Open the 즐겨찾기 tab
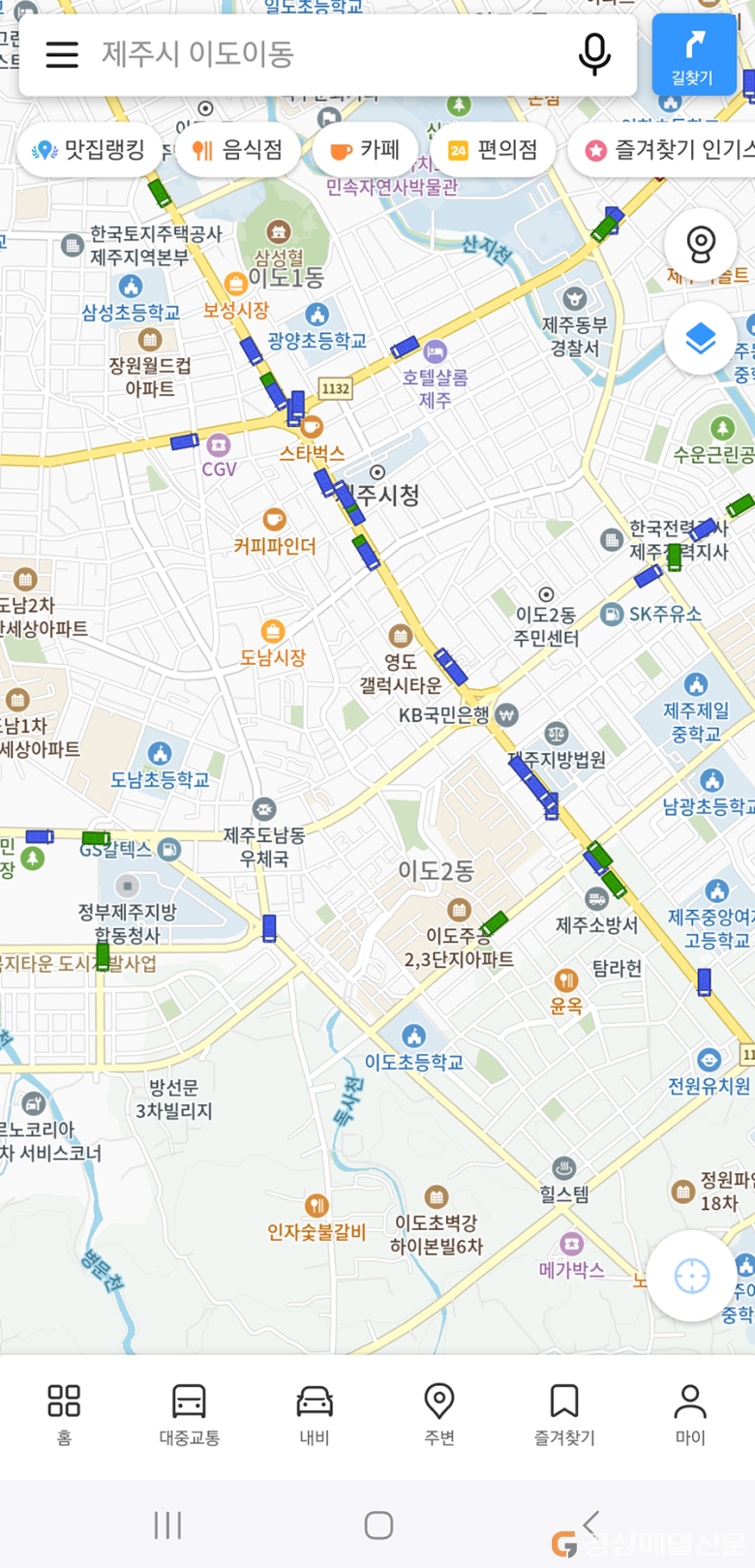755x1568 pixels. coord(564,1415)
